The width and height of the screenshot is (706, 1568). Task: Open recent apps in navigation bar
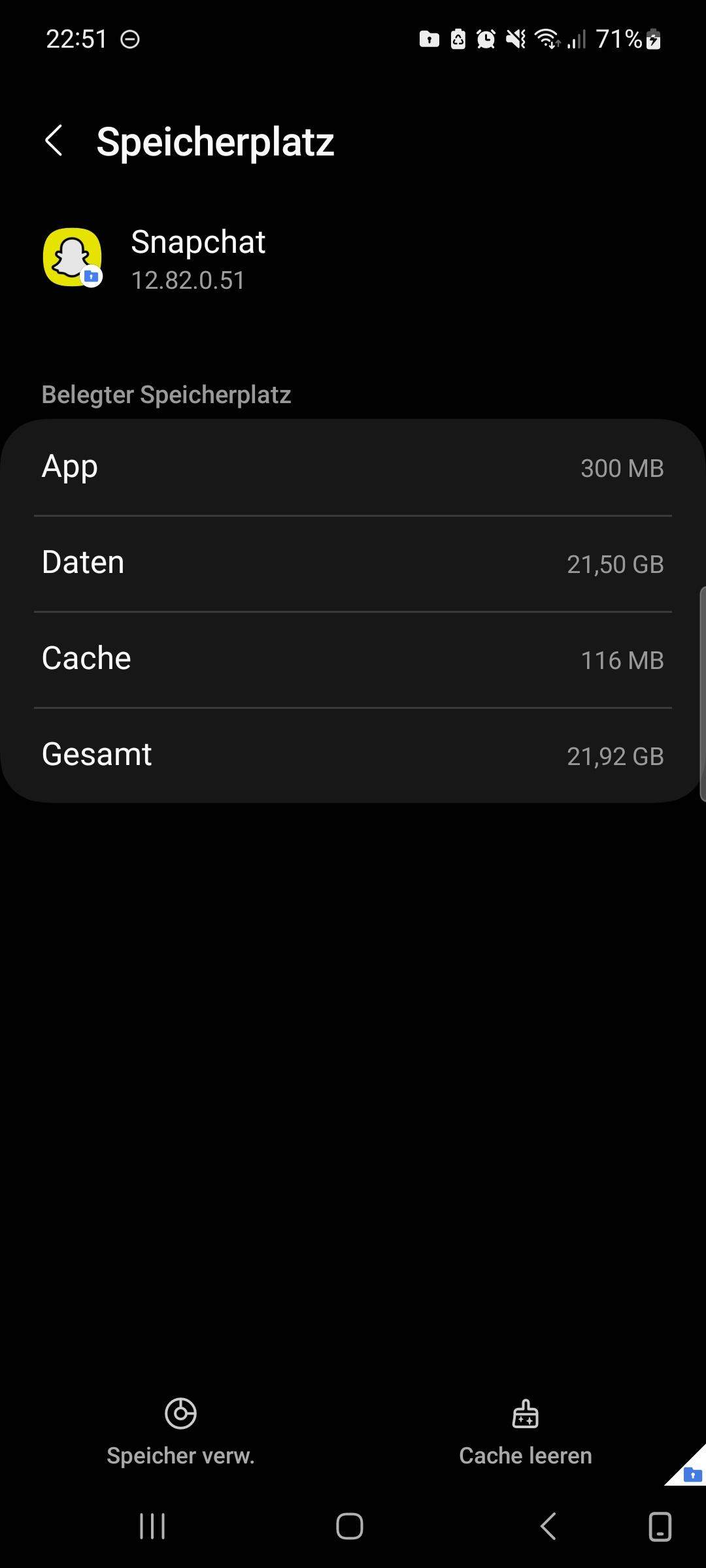click(x=152, y=1526)
